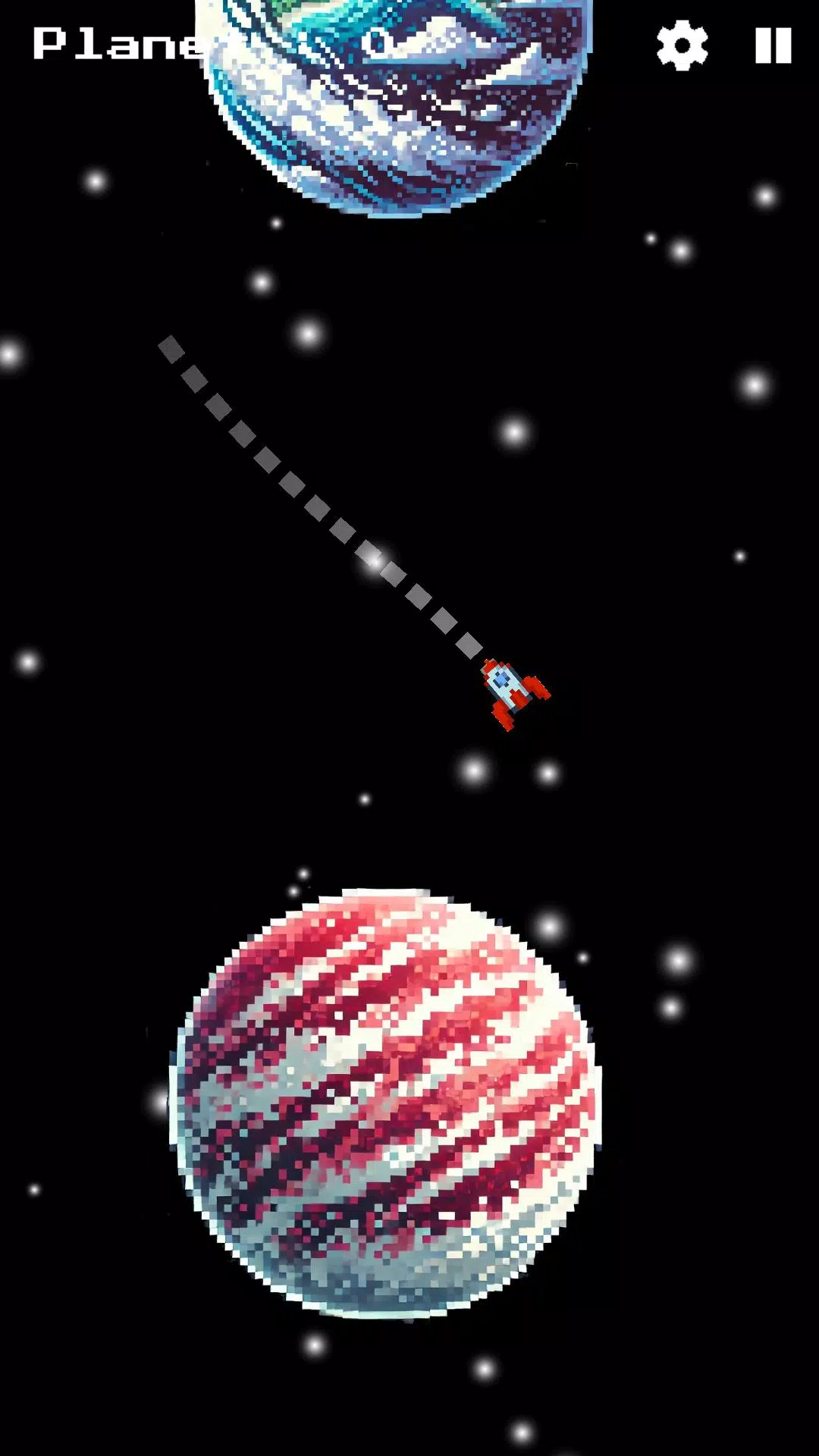Open the settings gear
819x1456 pixels.
[682, 45]
